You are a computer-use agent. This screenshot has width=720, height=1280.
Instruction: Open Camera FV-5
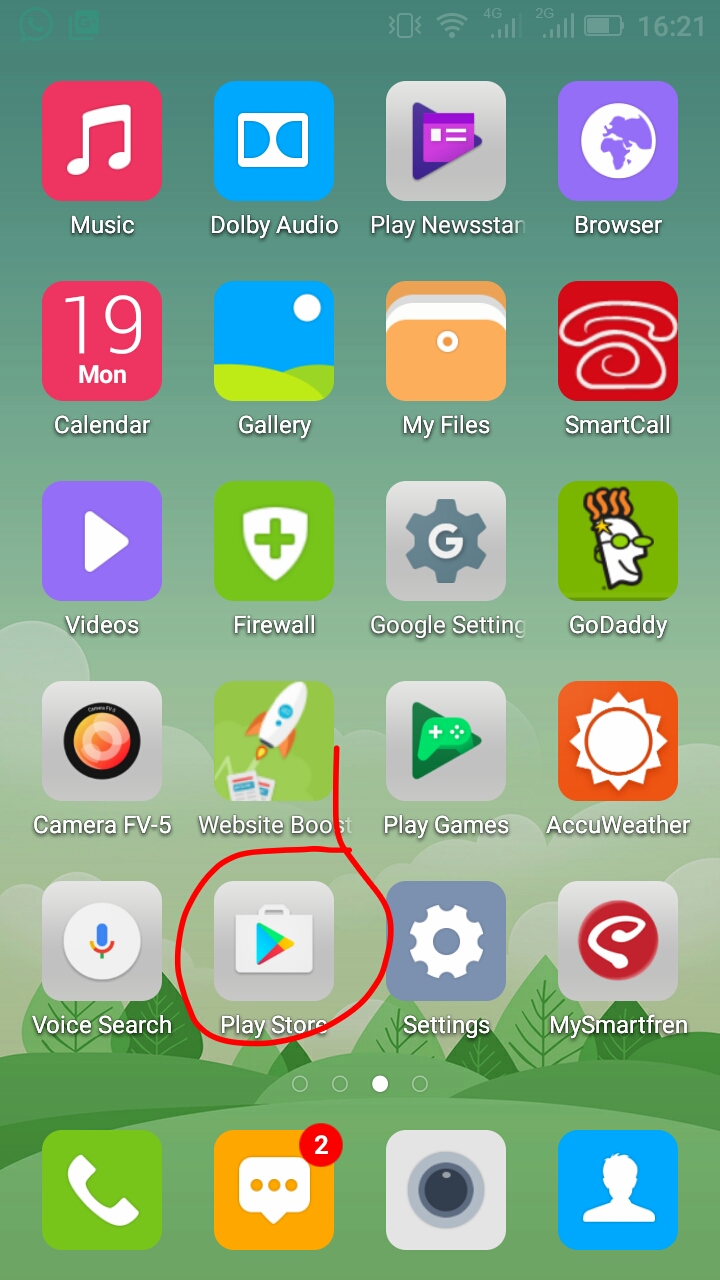tap(102, 741)
